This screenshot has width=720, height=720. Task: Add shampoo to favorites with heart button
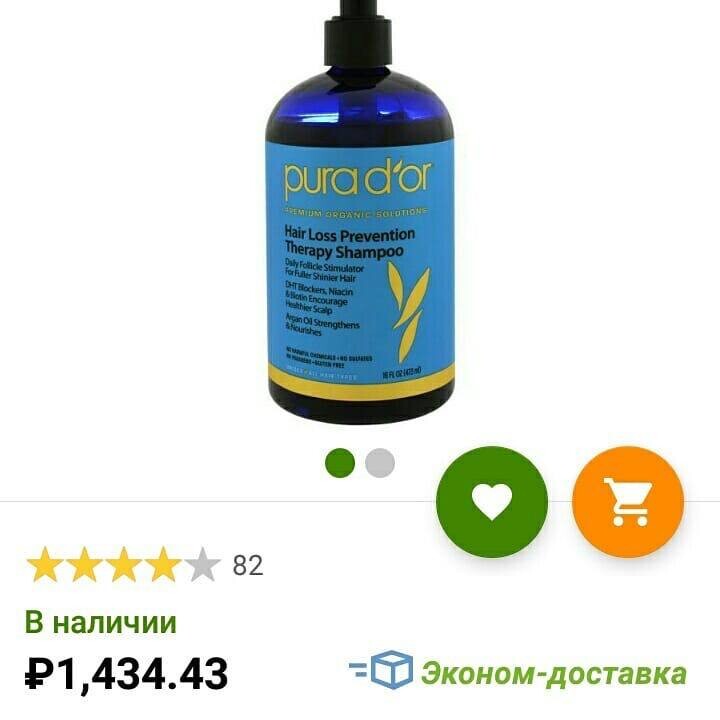491,500
